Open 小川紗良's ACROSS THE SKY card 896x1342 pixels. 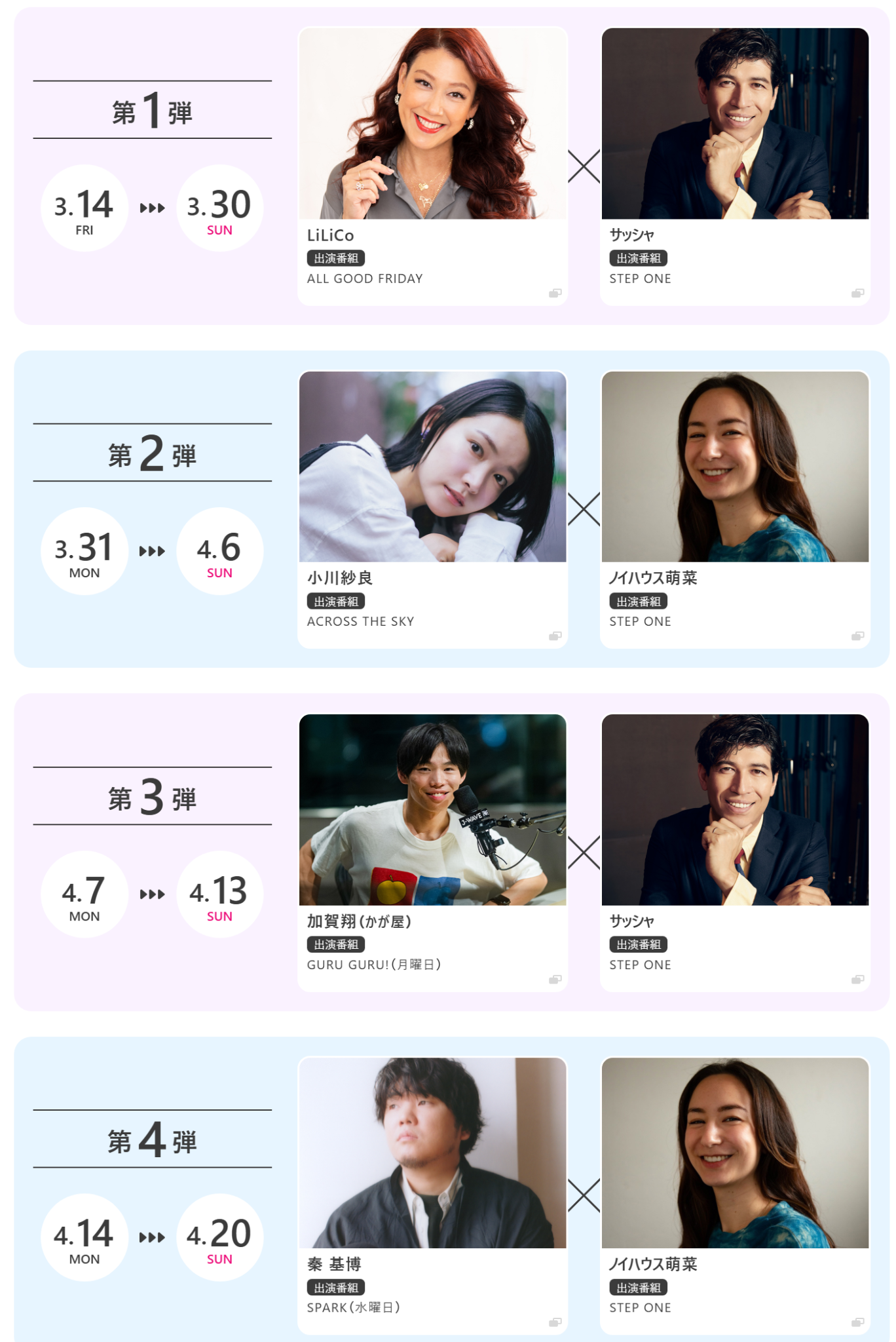432,509
